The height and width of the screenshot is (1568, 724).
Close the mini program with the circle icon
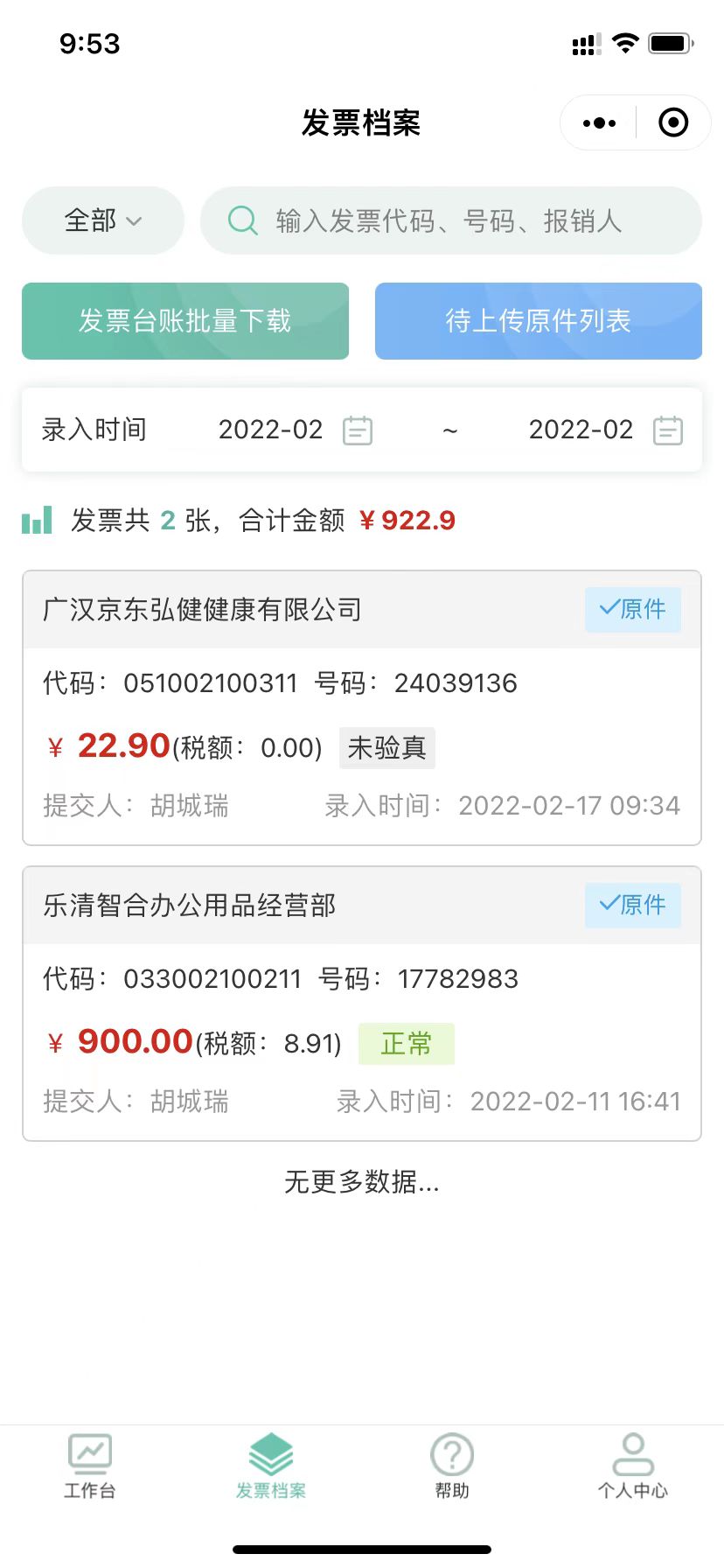[672, 123]
